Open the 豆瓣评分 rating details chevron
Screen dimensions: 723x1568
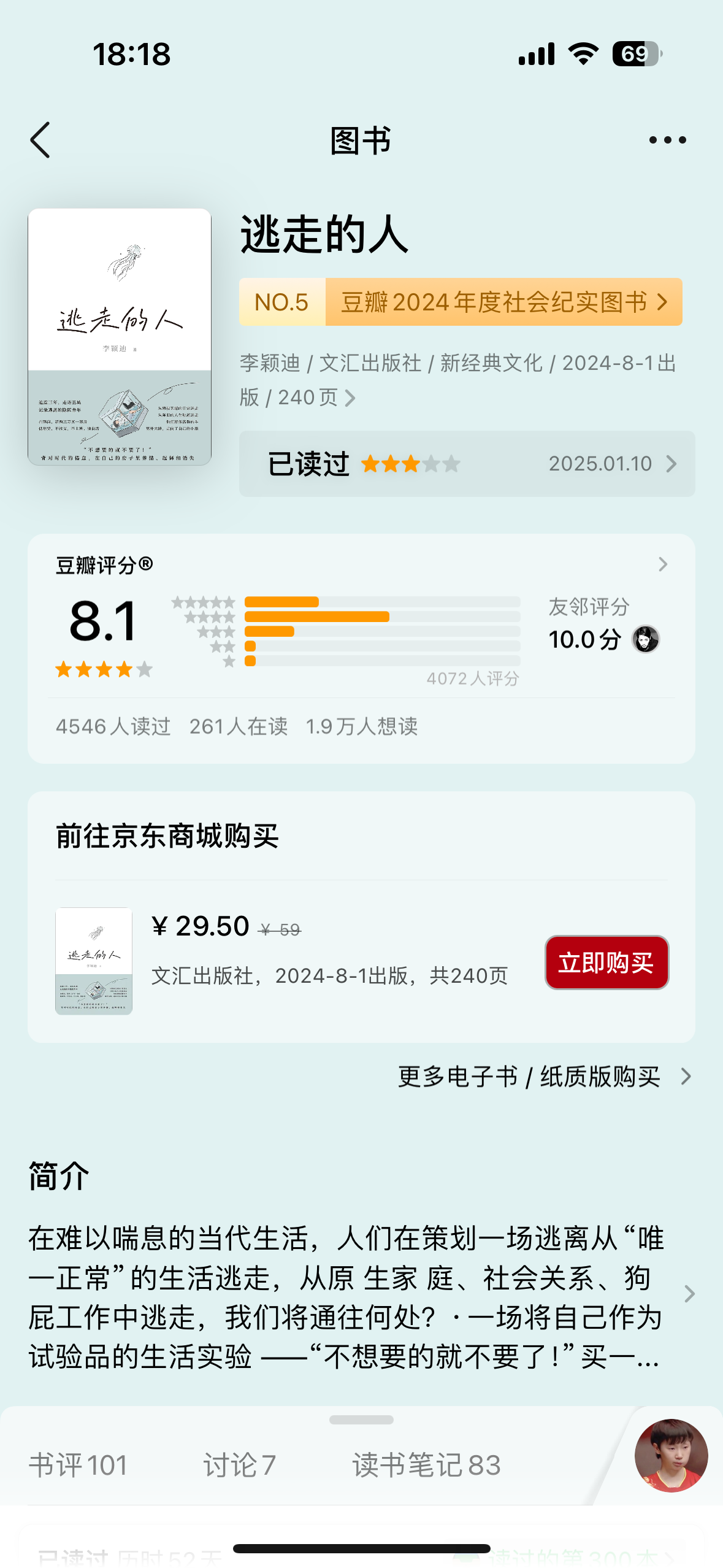click(x=663, y=564)
